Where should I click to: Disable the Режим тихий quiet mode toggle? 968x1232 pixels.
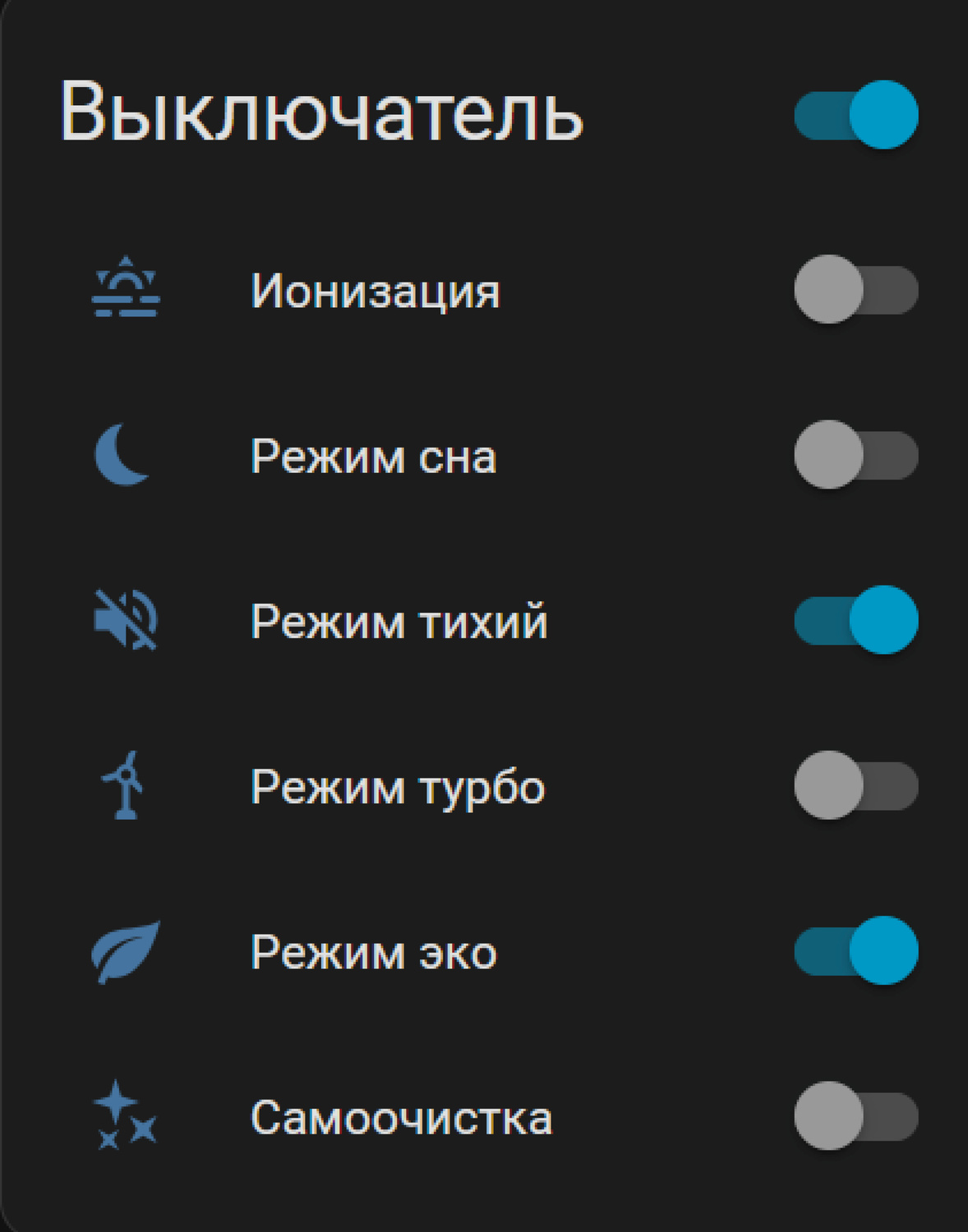[x=855, y=620]
